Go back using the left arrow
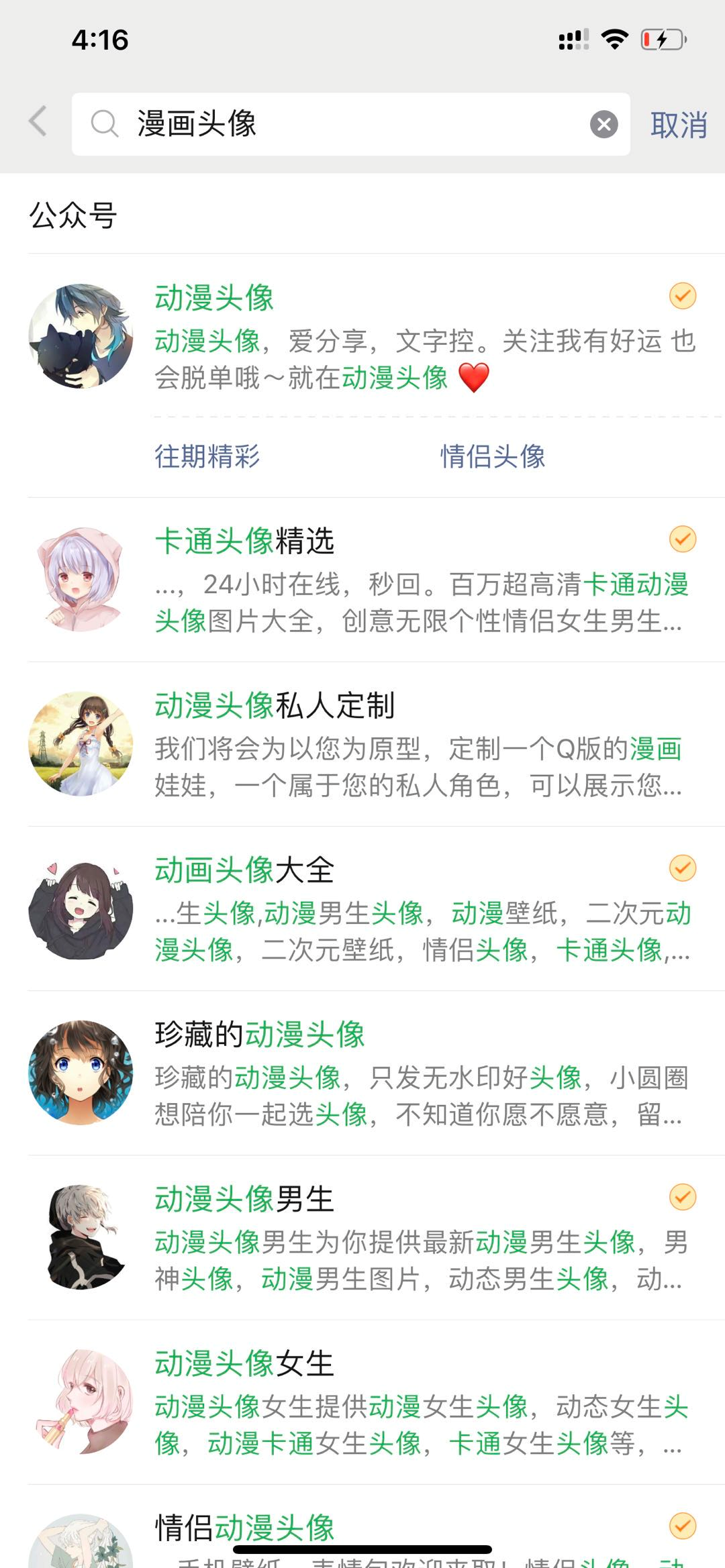Viewport: 725px width, 1568px height. click(38, 123)
